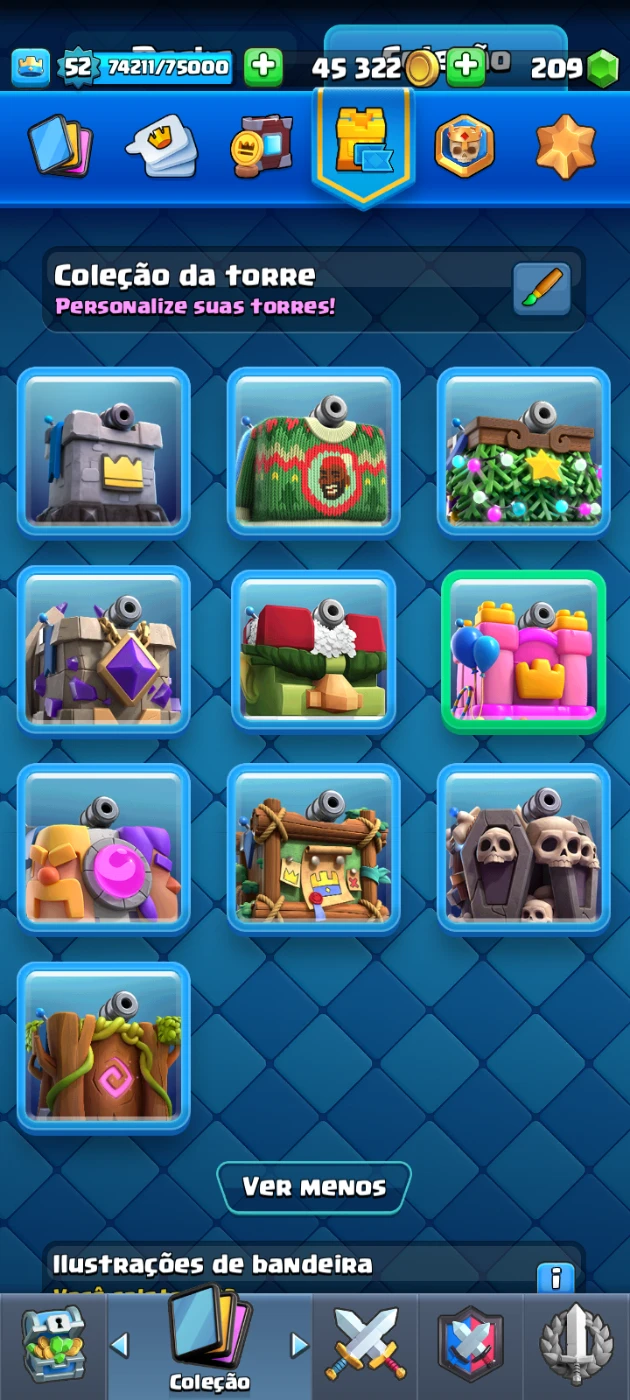Choose the green Christmas sweater tower skin
The height and width of the screenshot is (1400, 630).
coord(313,451)
